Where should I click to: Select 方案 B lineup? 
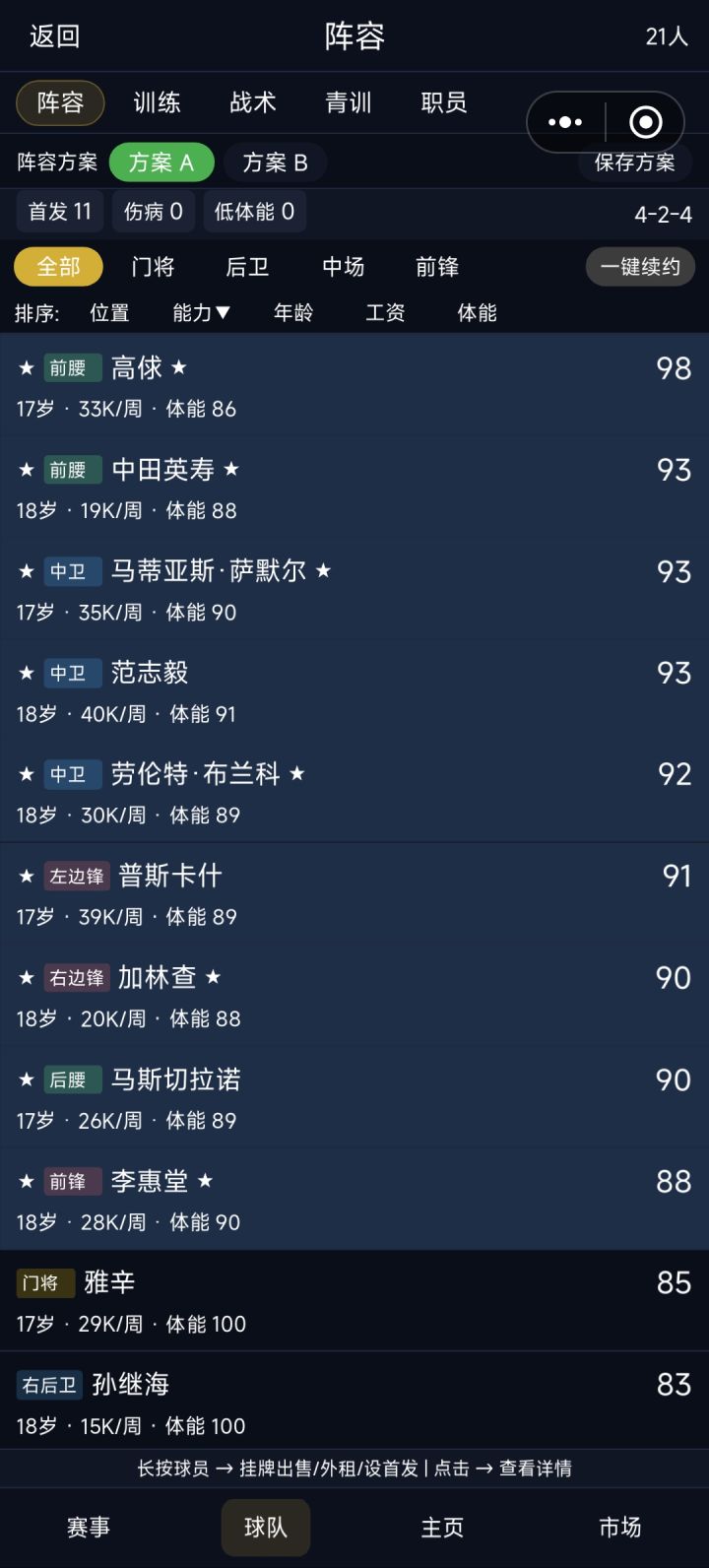tap(275, 163)
